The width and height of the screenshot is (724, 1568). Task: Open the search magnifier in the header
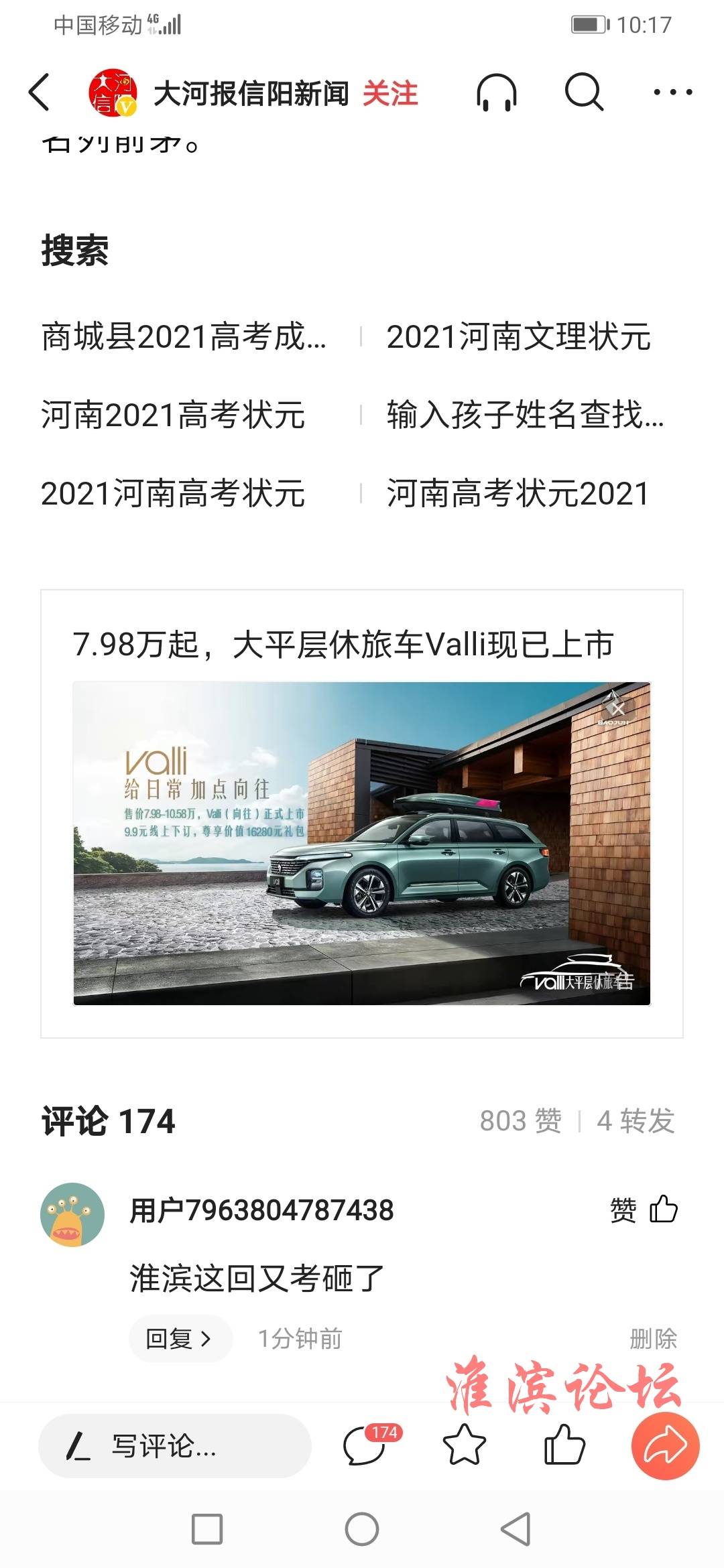pos(584,92)
